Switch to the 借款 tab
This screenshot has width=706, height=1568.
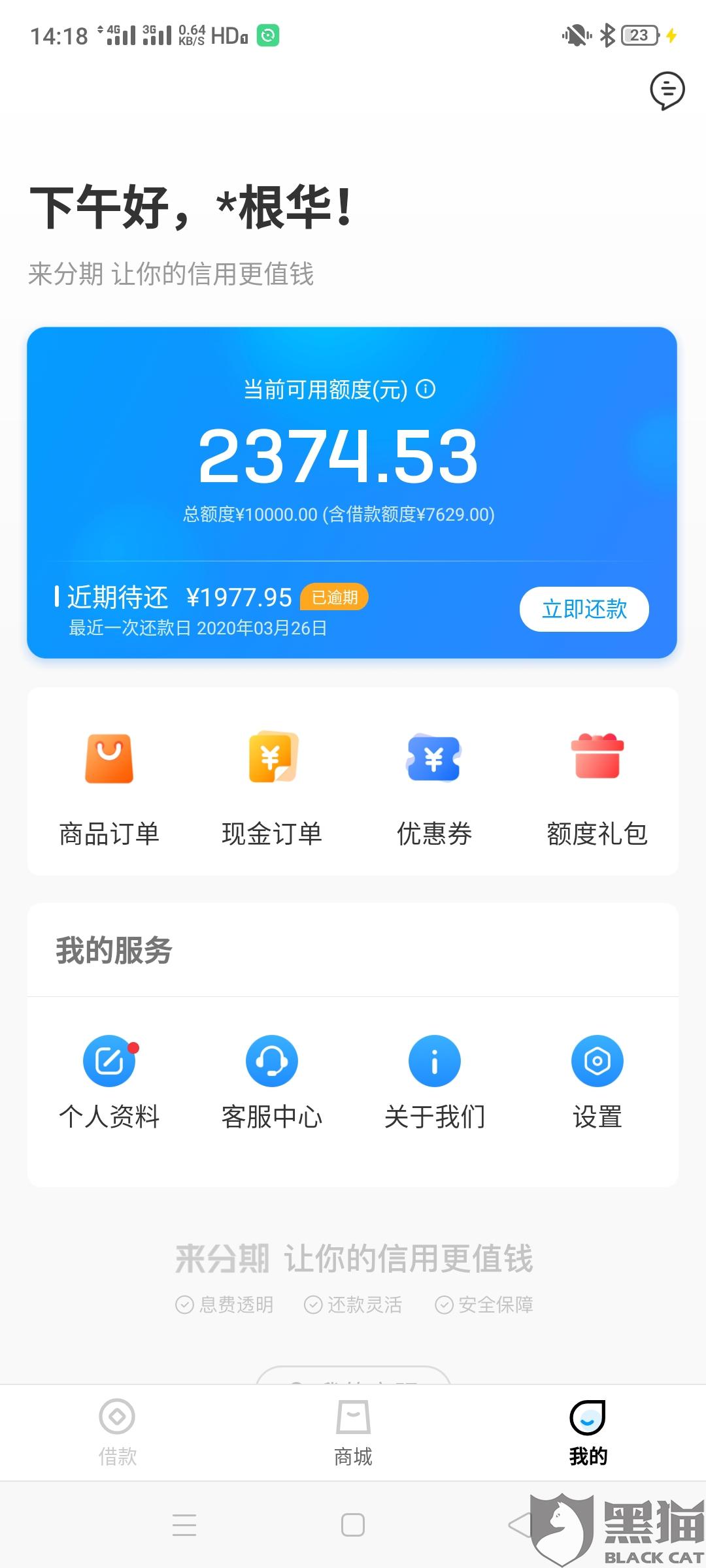pos(118,1432)
